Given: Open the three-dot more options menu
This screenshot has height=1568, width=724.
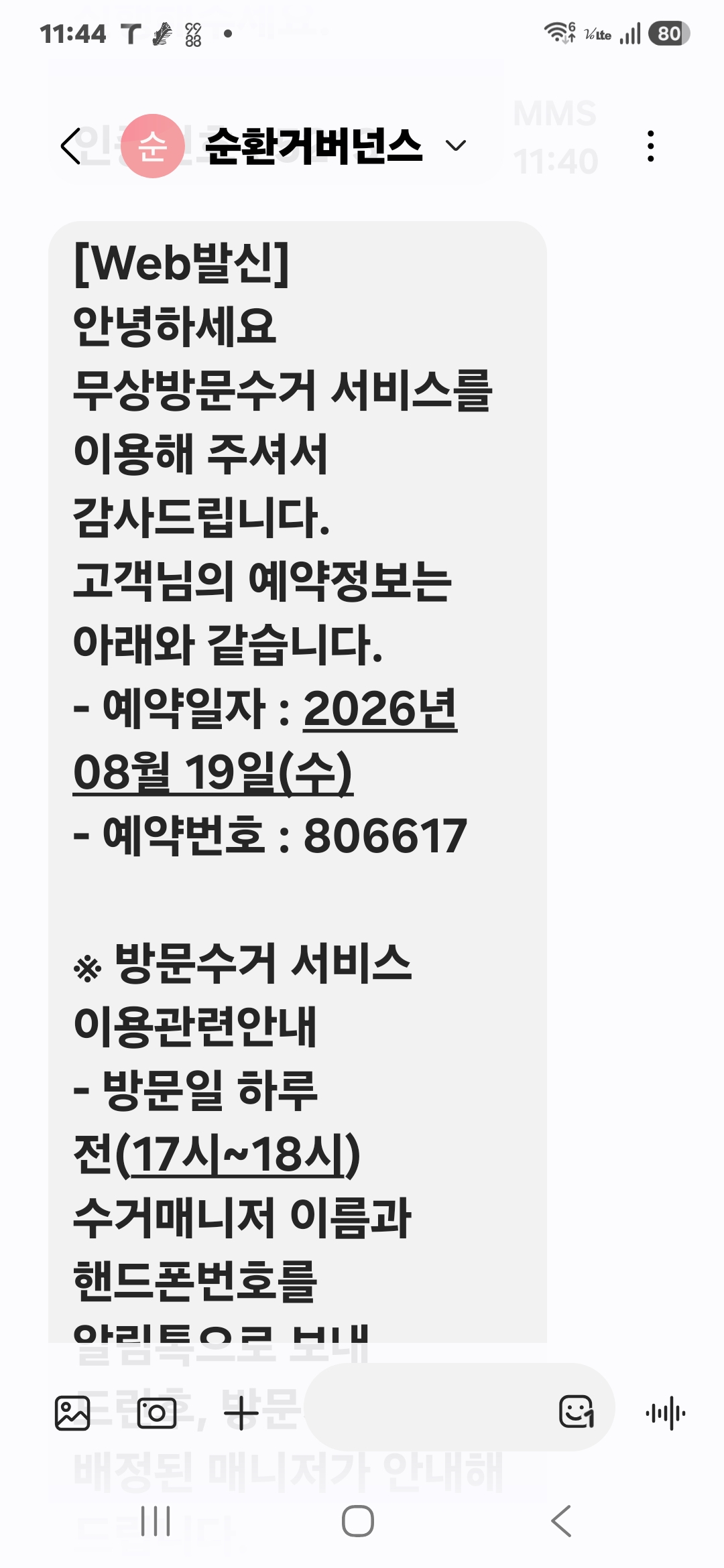Looking at the screenshot, I should [x=650, y=146].
